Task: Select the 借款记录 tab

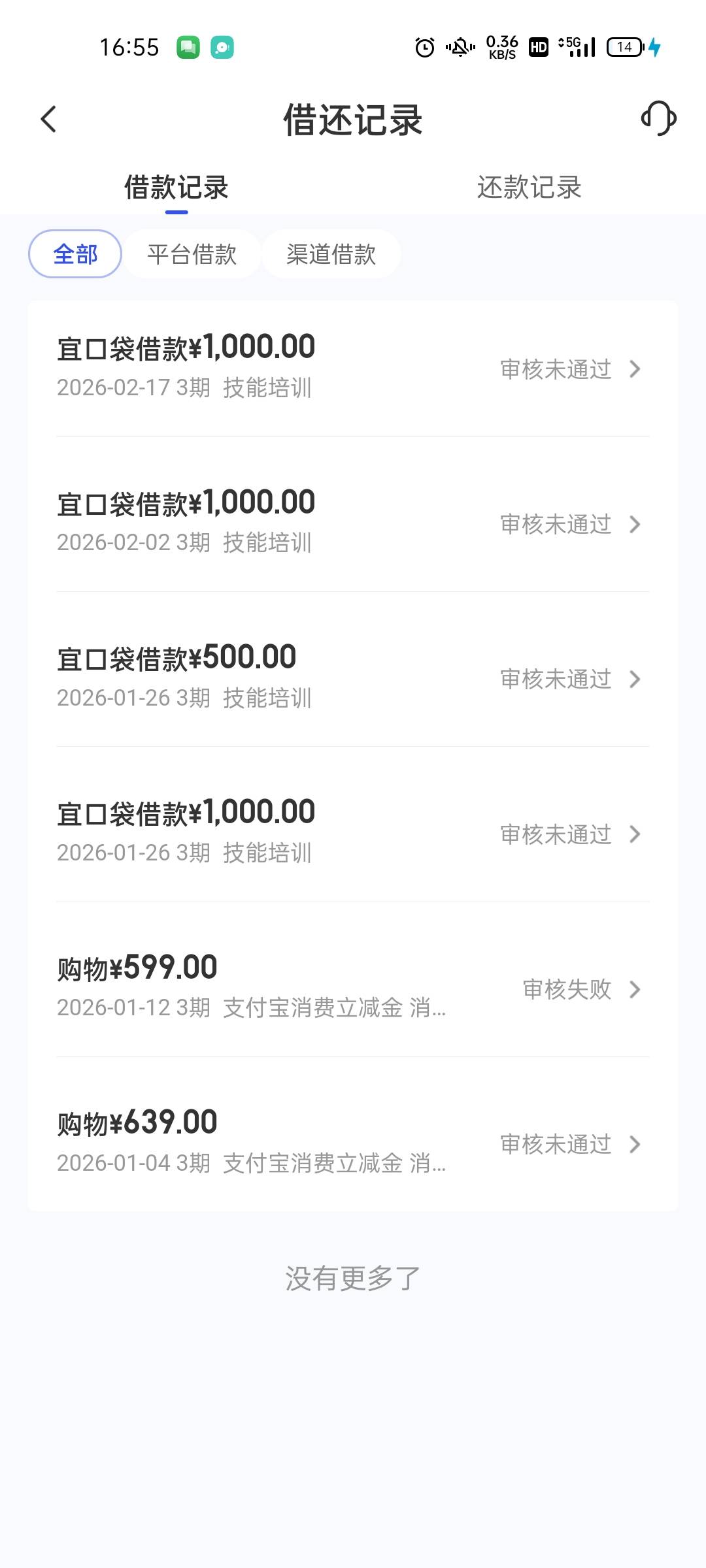Action: (x=176, y=188)
